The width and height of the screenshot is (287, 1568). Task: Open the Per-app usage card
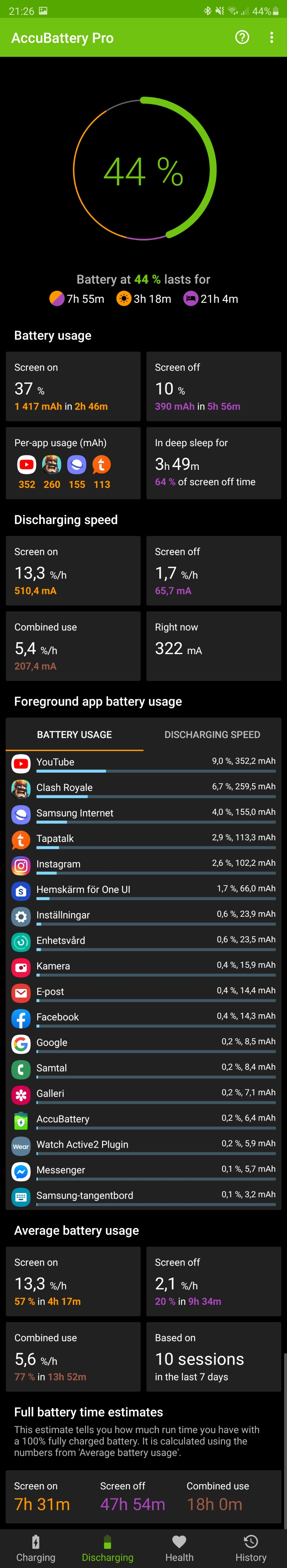(73, 463)
